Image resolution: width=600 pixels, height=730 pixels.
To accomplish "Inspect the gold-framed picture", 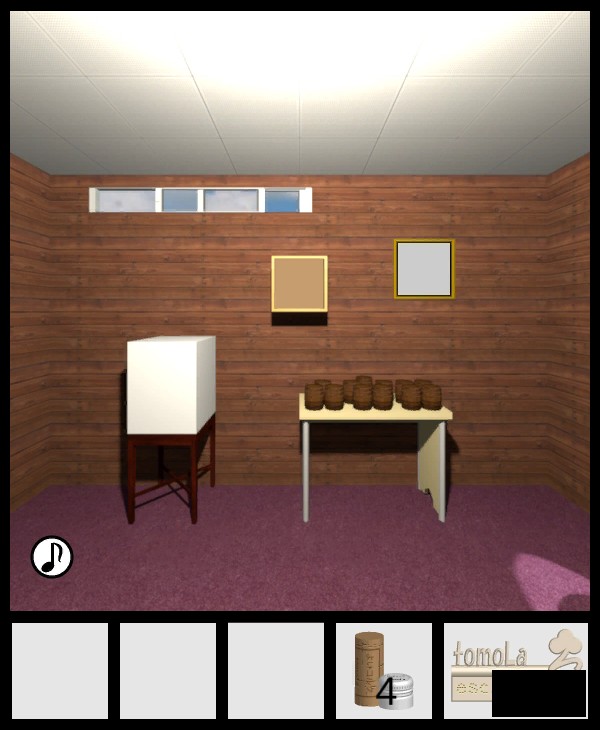I will click(x=424, y=268).
